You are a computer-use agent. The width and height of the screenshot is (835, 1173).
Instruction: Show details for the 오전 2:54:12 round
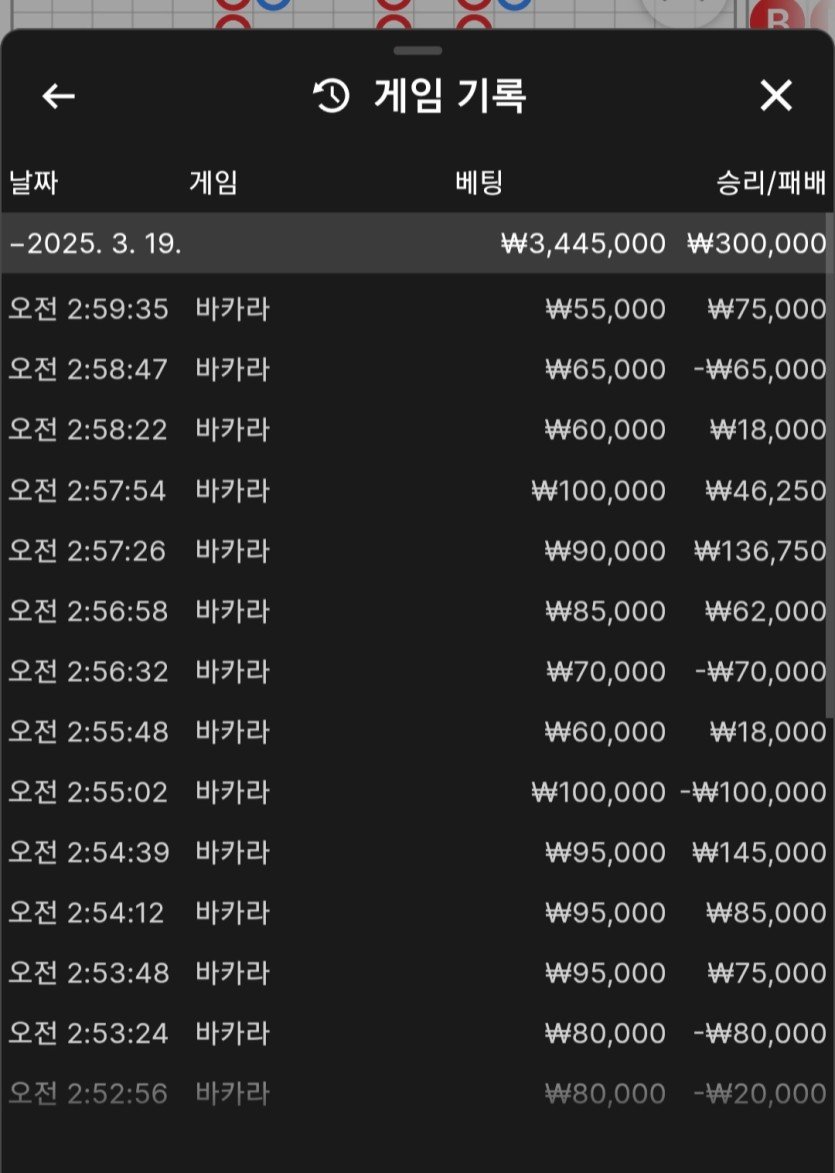[417, 913]
